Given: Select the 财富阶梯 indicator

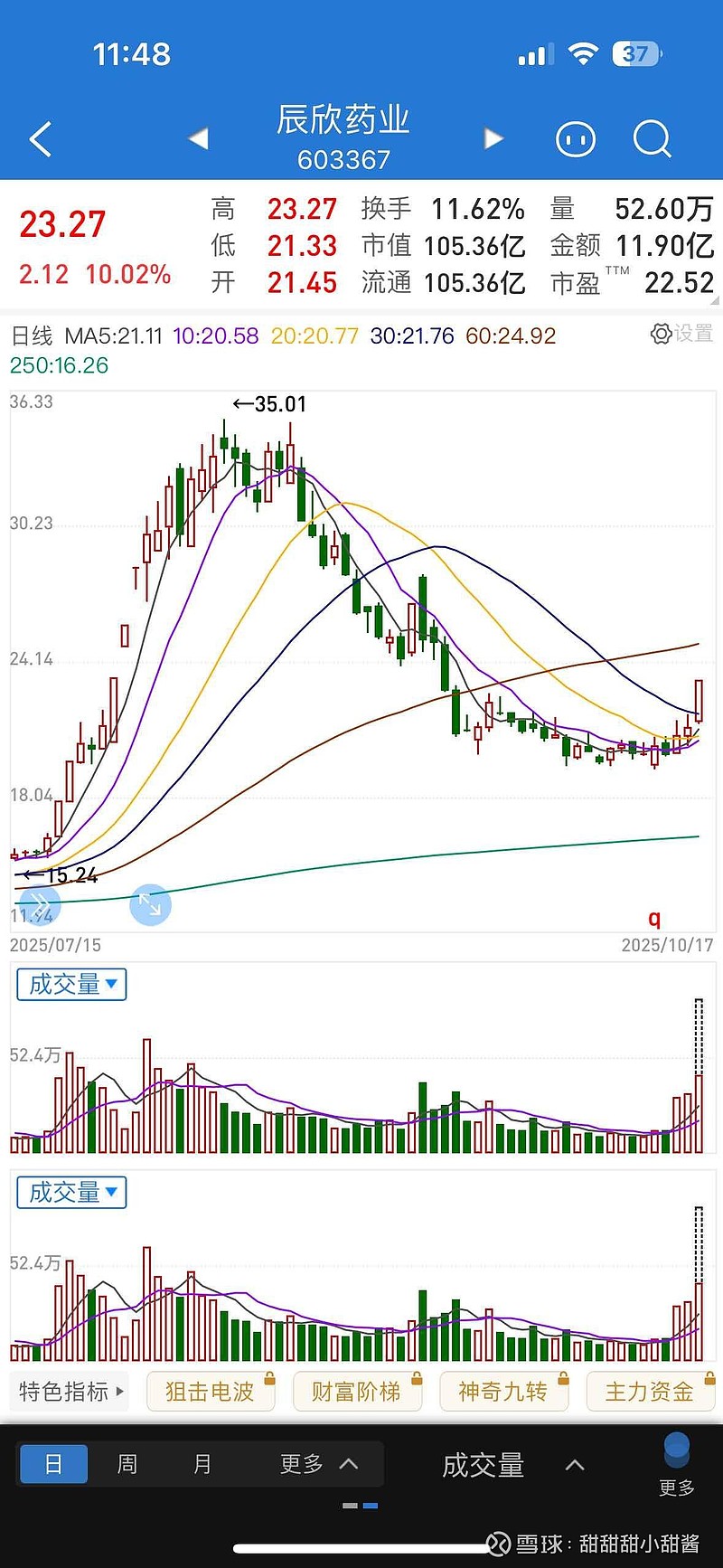Looking at the screenshot, I should 356,1391.
